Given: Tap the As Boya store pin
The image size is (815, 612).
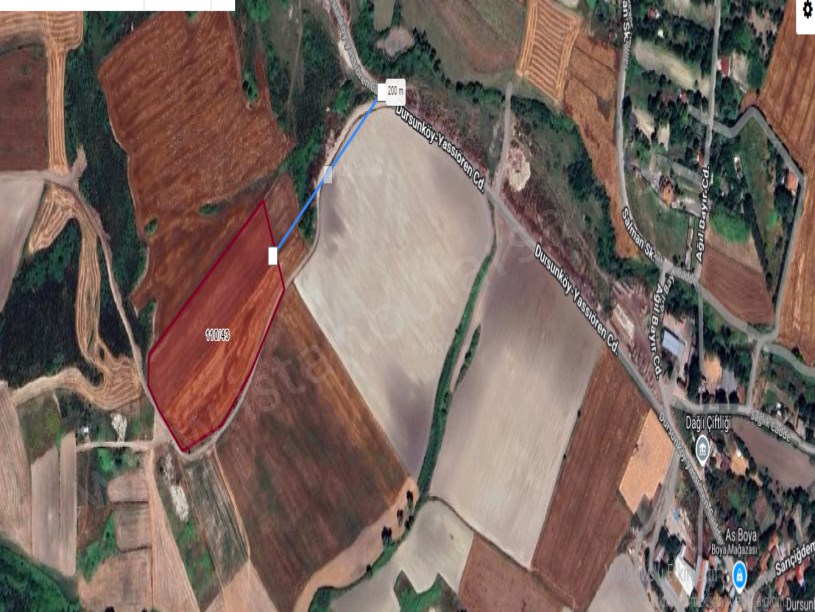Looking at the screenshot, I should coord(740,574).
